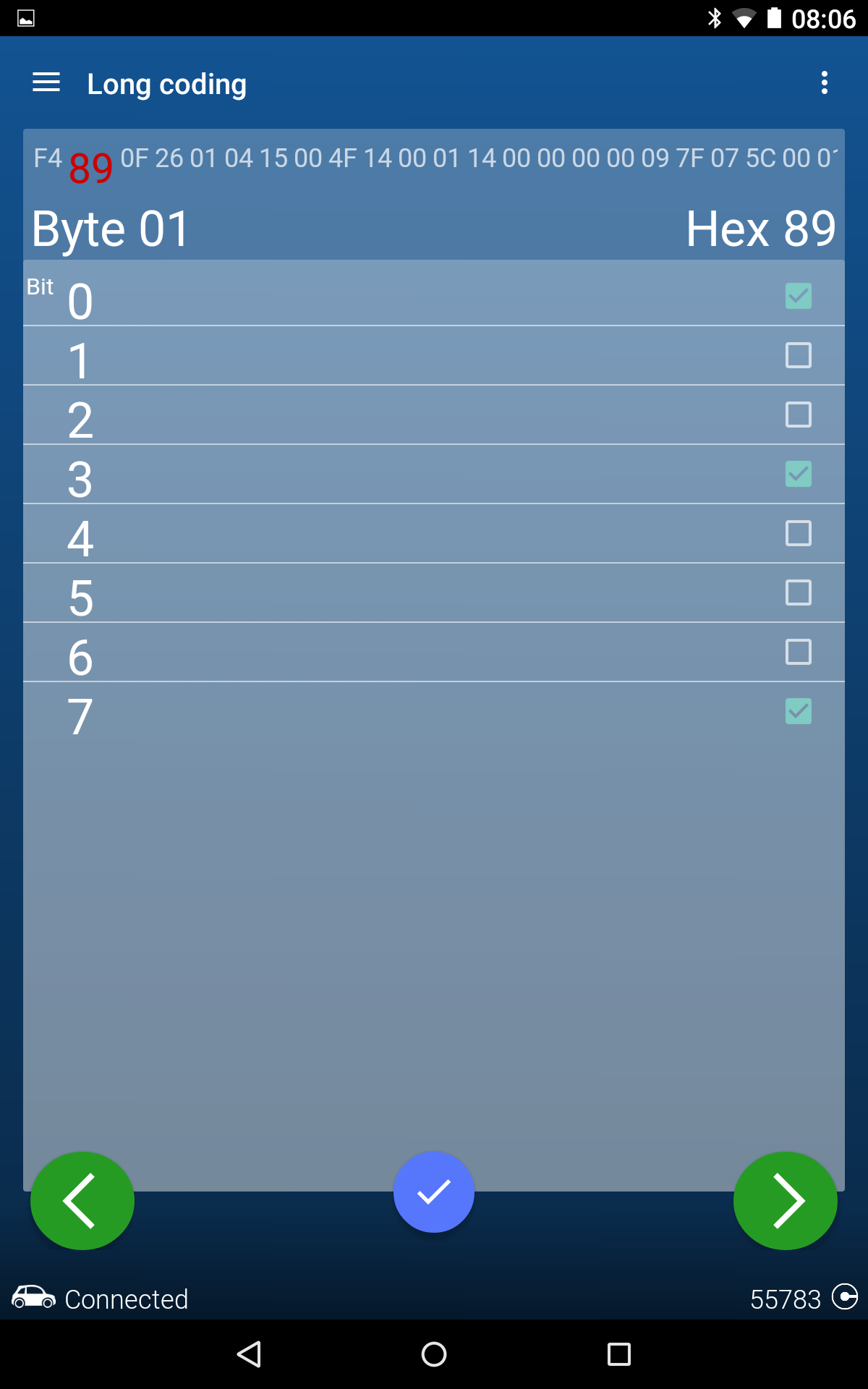
Task: Tap the system back button
Action: (x=249, y=1354)
